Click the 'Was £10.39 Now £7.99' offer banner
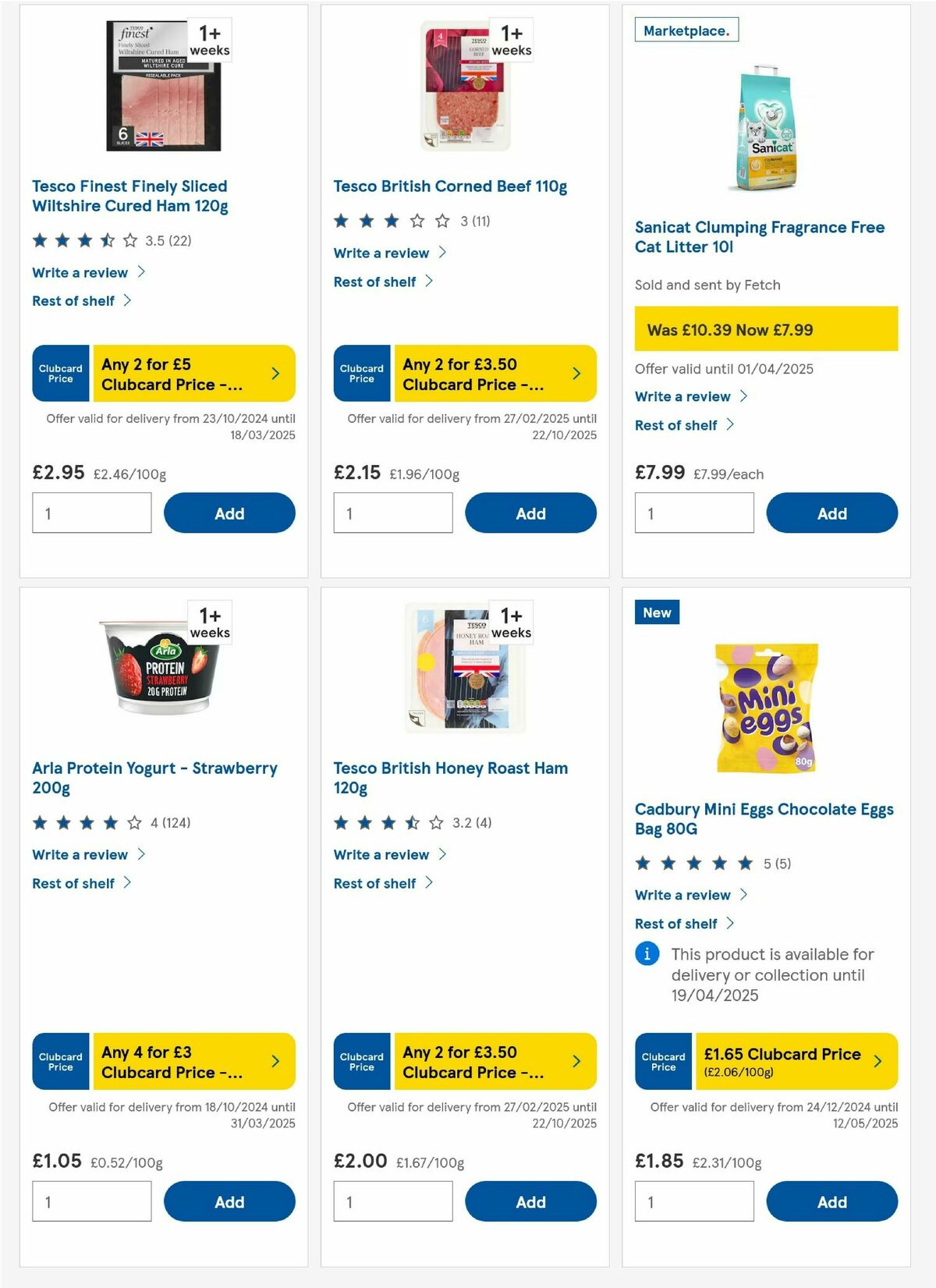Screen dimensions: 936x1288 tap(767, 329)
